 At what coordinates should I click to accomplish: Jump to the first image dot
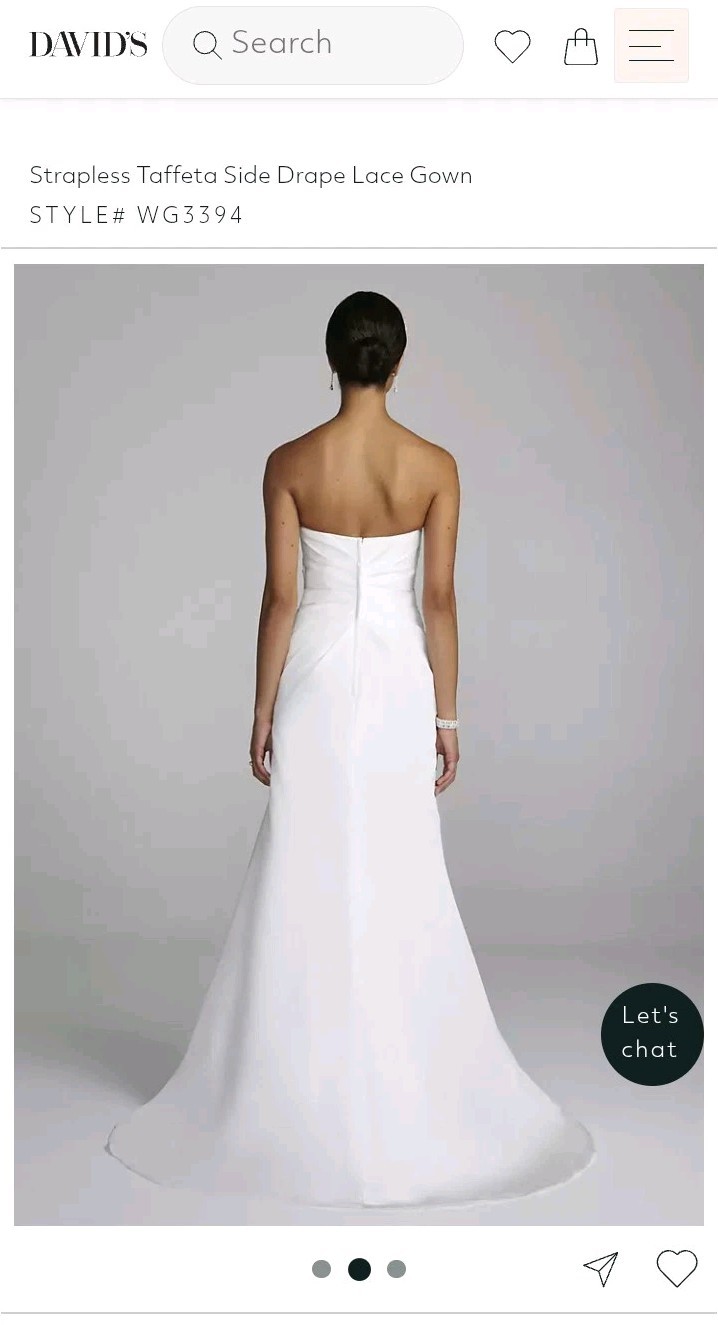321,1269
